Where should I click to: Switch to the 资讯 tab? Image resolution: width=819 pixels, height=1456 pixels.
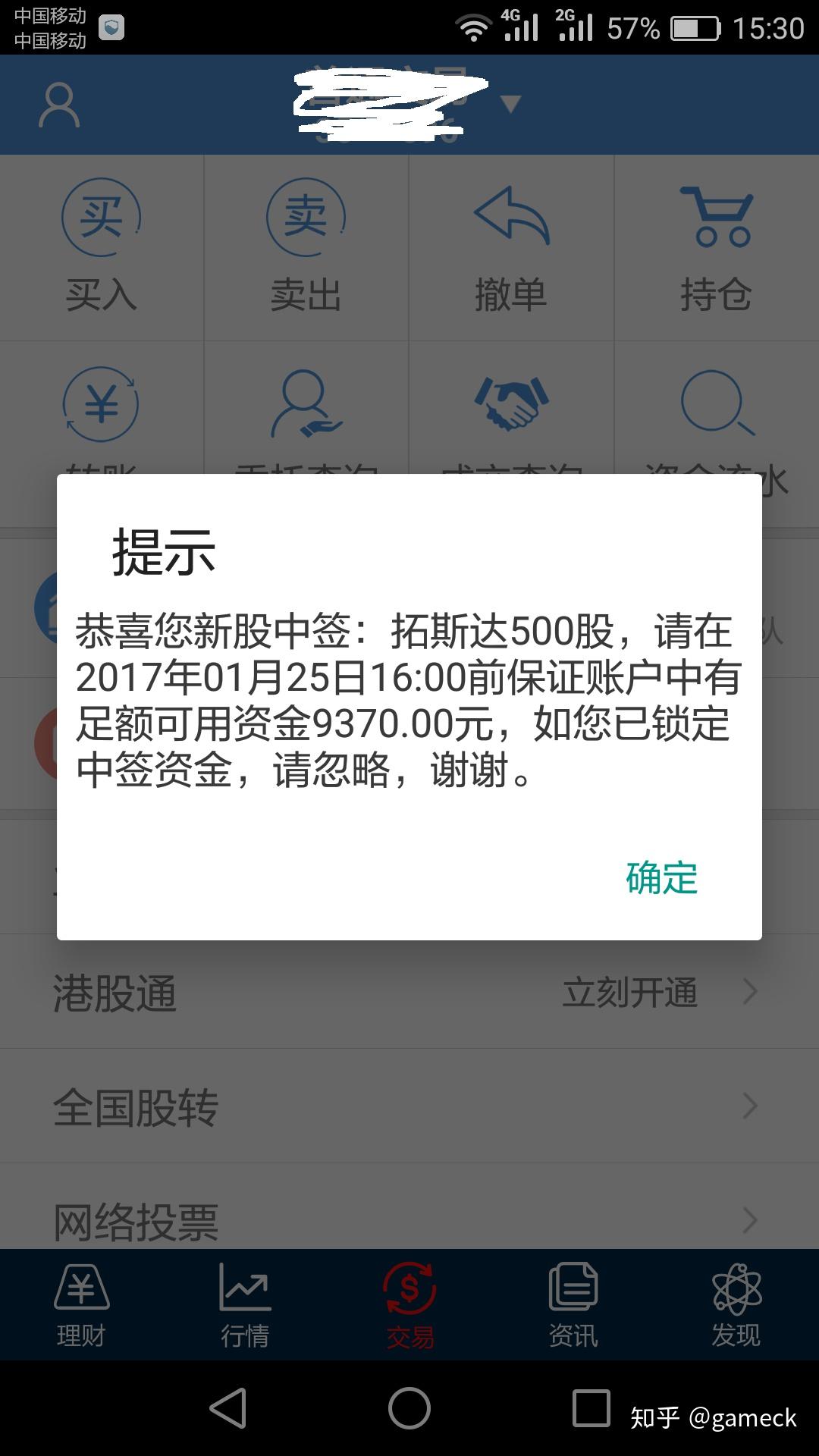[573, 1306]
